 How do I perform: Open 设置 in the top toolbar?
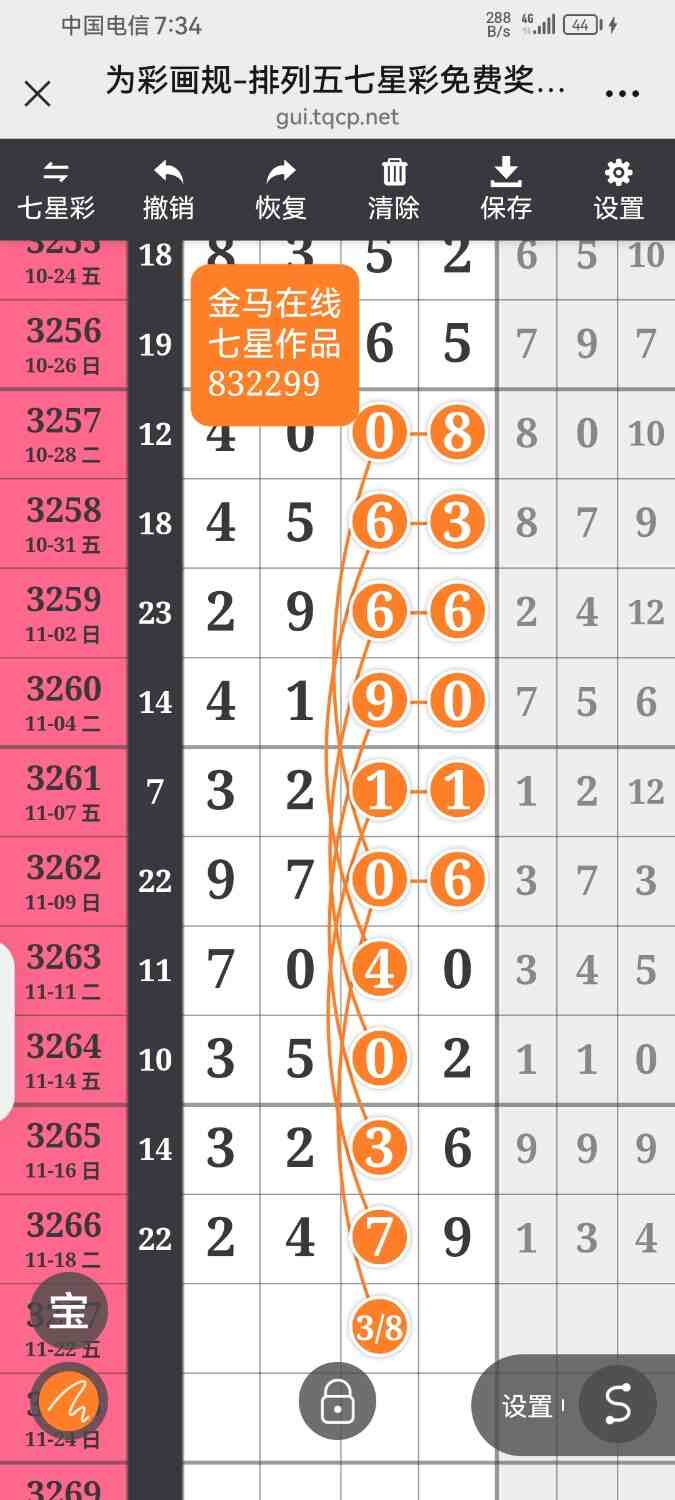pos(619,190)
